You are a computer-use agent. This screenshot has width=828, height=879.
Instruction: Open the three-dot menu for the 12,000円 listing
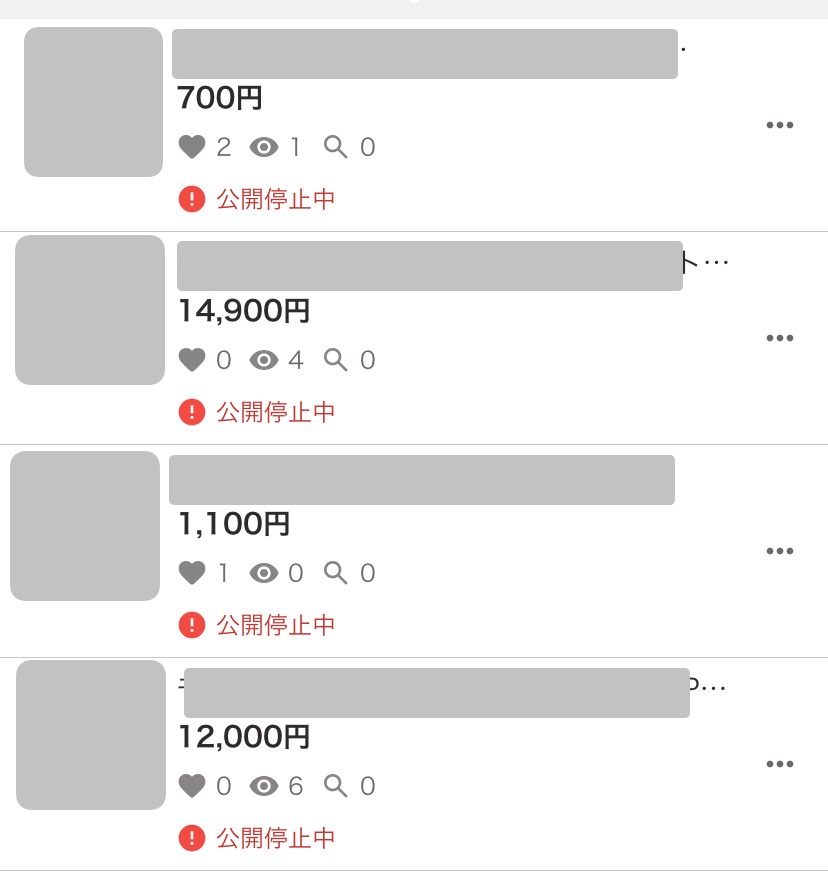779,764
